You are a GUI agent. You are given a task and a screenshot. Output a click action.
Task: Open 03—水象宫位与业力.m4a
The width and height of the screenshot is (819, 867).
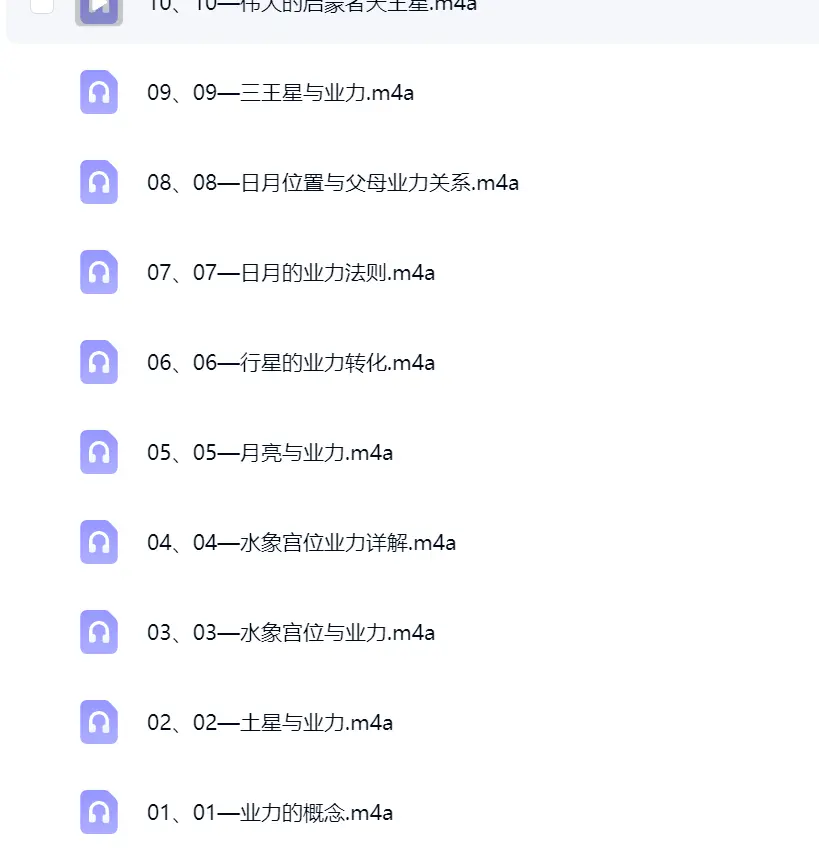[291, 633]
